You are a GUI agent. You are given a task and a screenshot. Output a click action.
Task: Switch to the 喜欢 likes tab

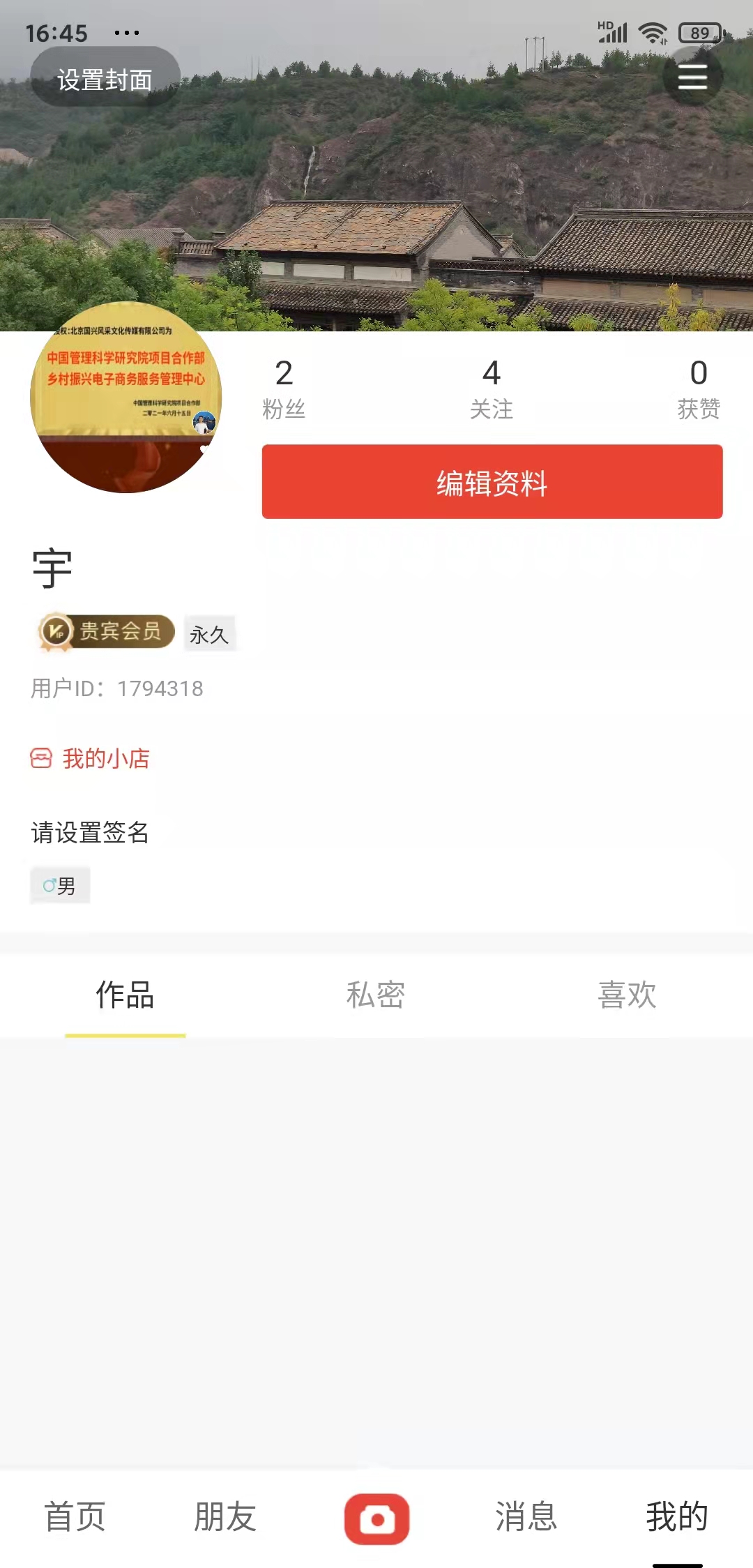[627, 995]
